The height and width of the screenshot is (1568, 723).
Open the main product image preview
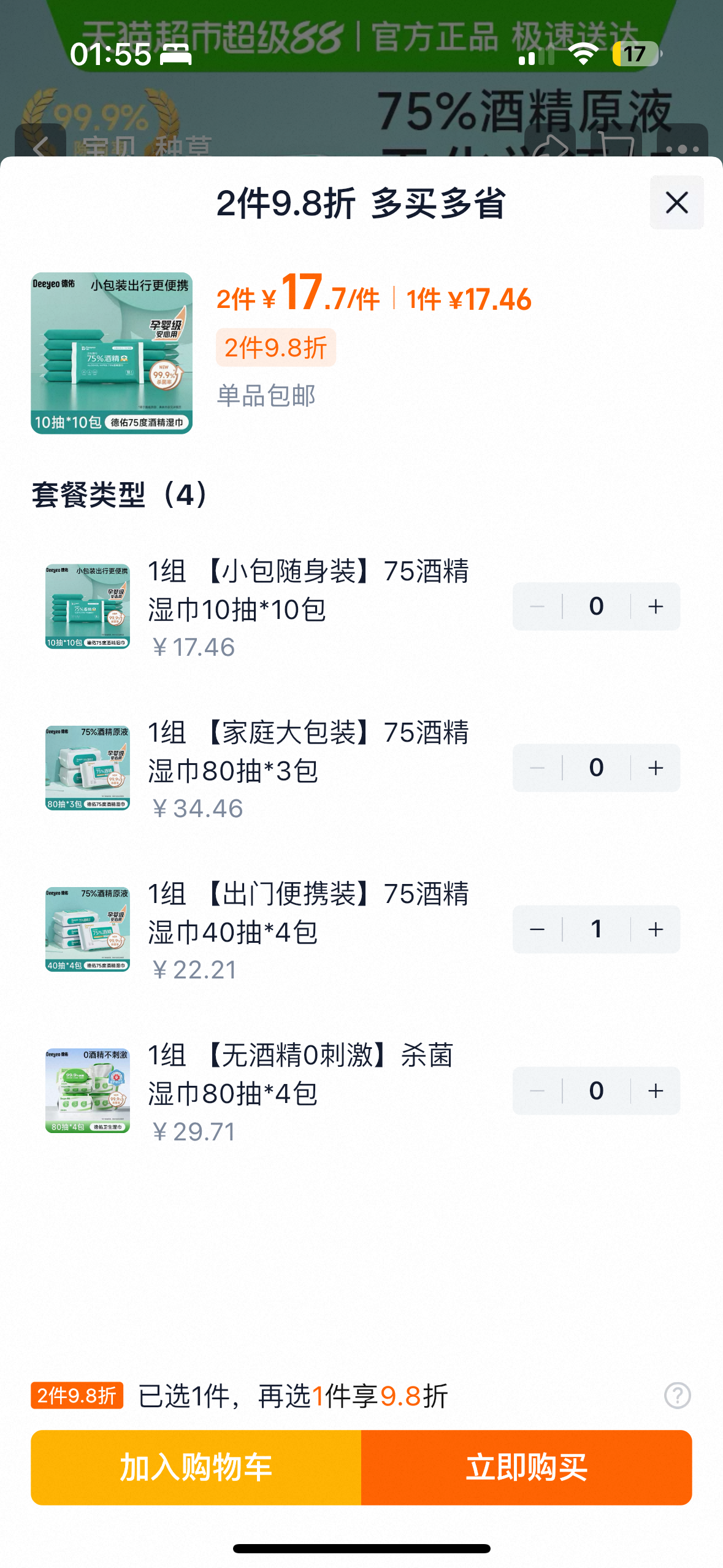coord(112,353)
